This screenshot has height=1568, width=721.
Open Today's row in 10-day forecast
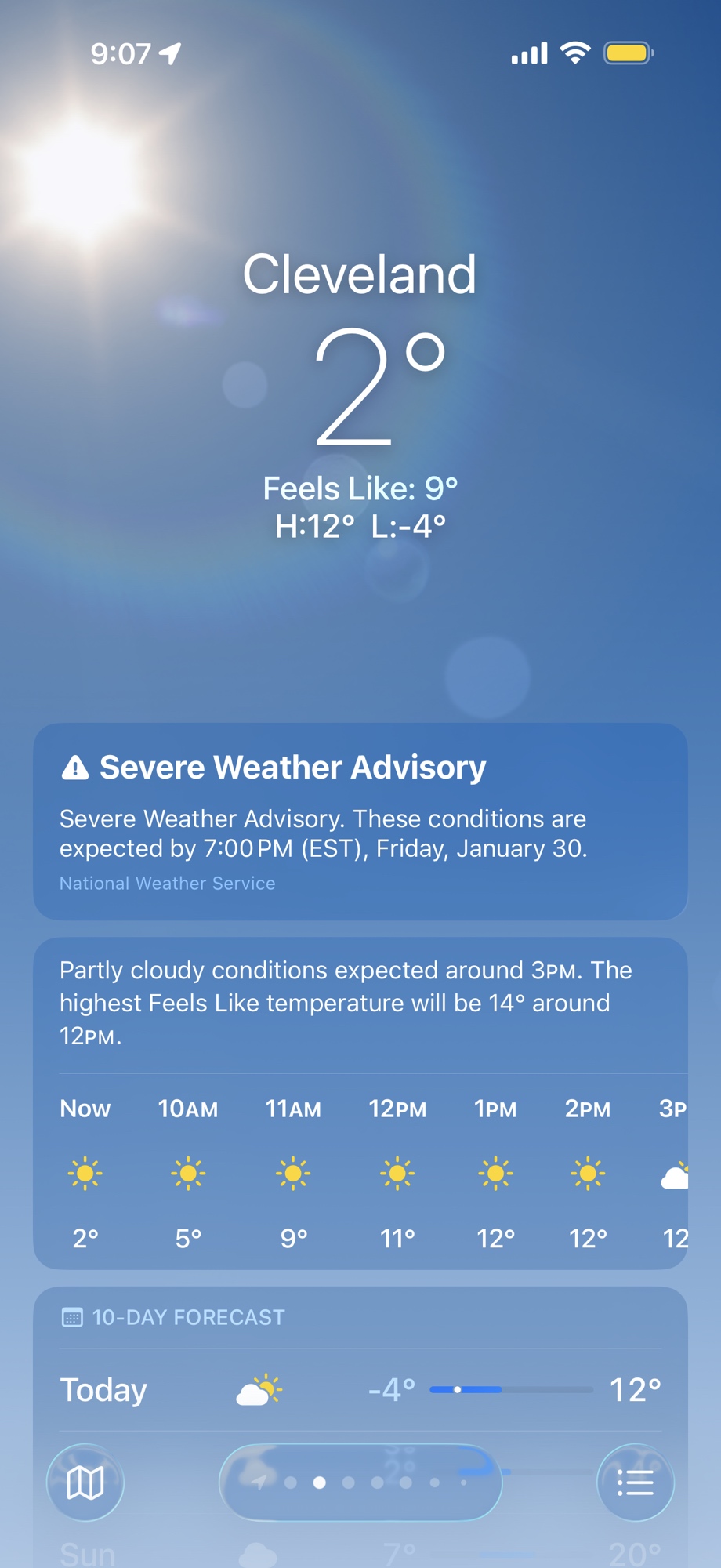[x=360, y=1390]
